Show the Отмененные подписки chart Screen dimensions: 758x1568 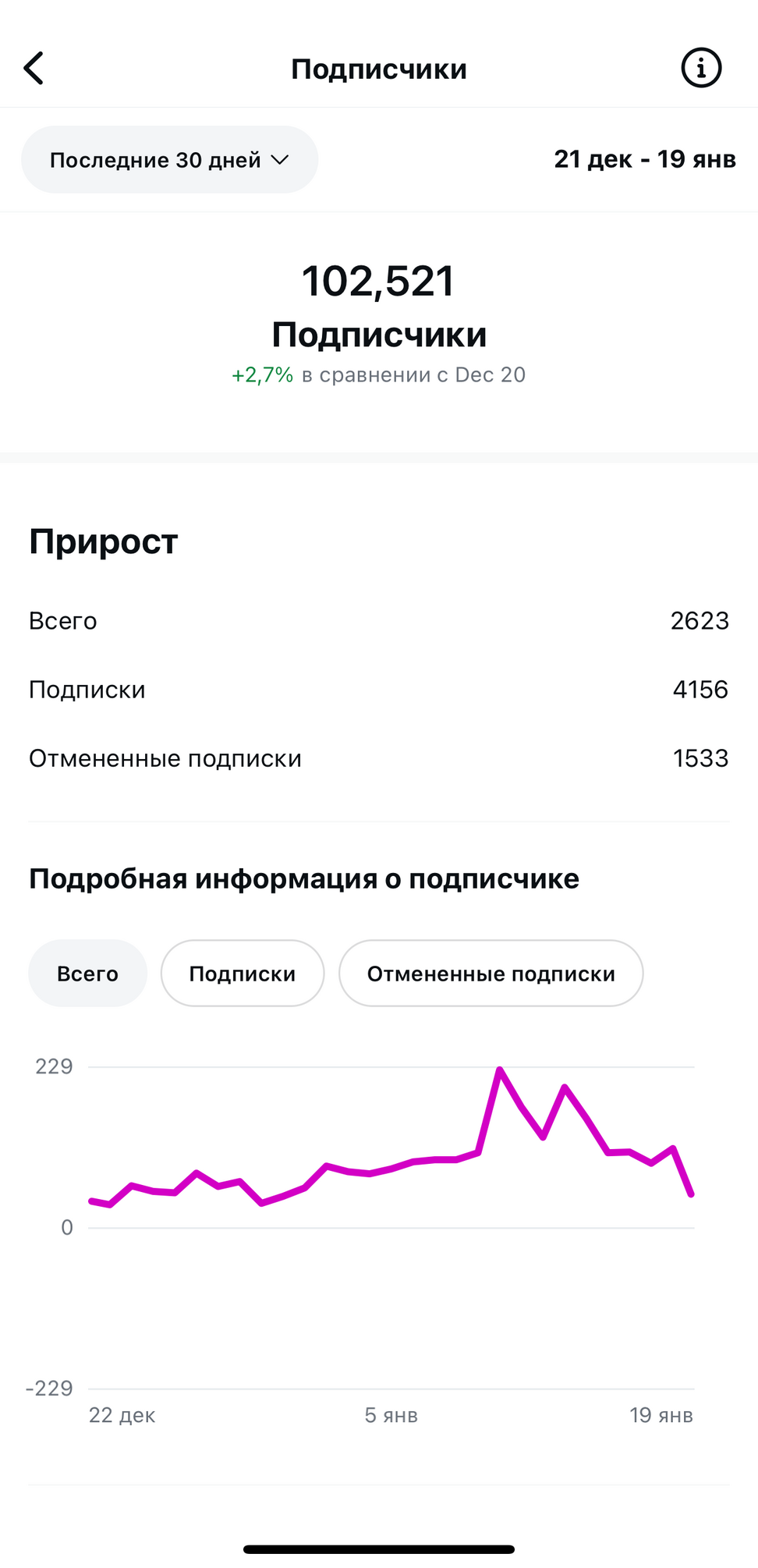click(x=491, y=974)
